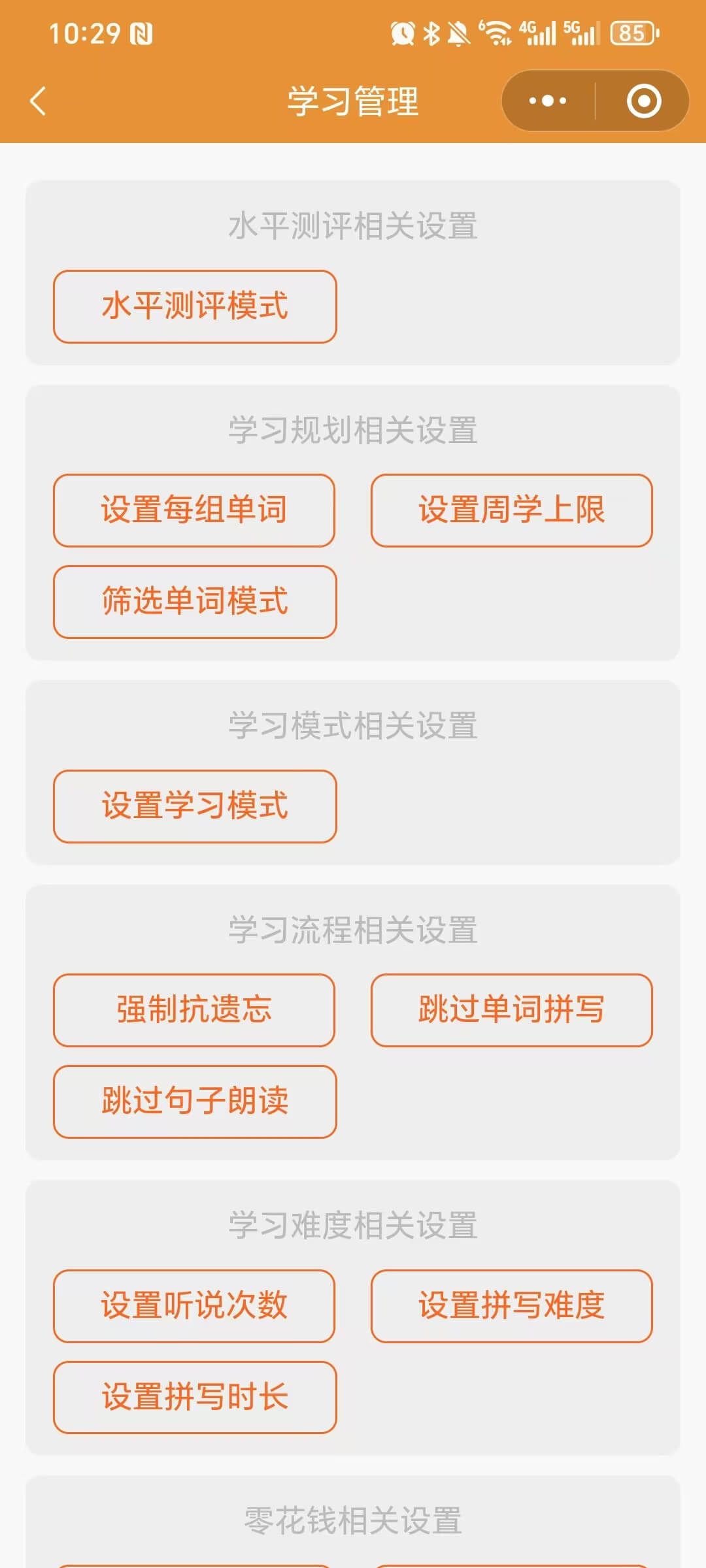The image size is (706, 1568).
Task: Open 设置每组单词 setting
Action: (194, 510)
